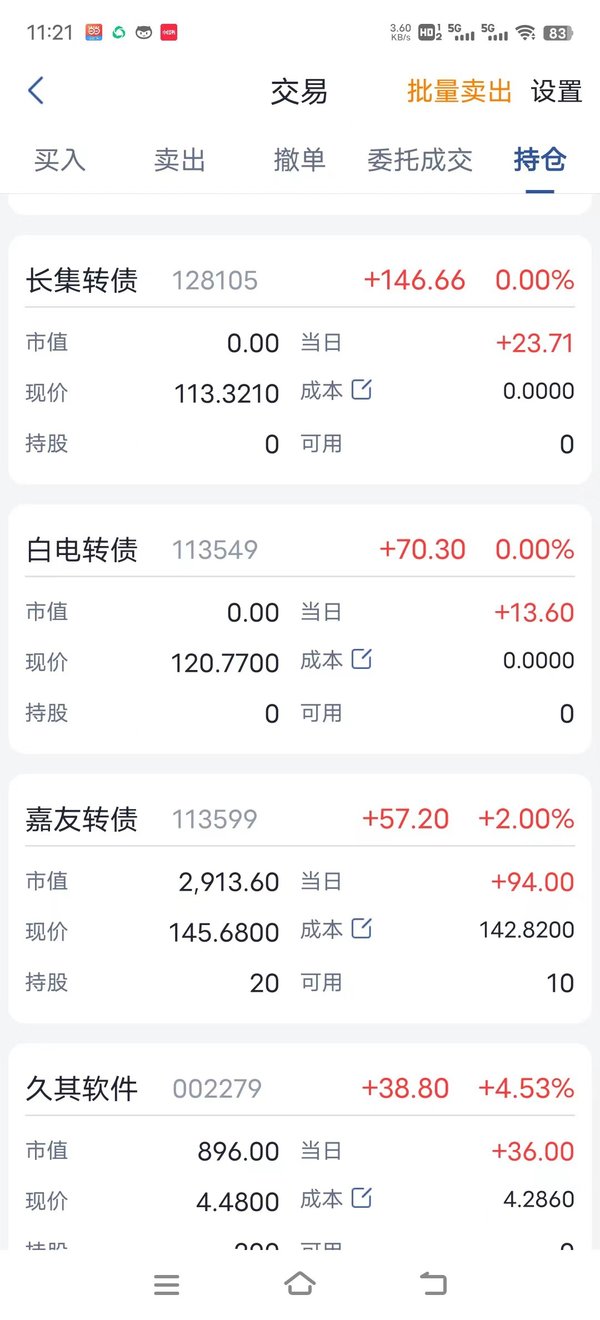
Task: Select the 持仓 tab
Action: pyautogui.click(x=540, y=159)
